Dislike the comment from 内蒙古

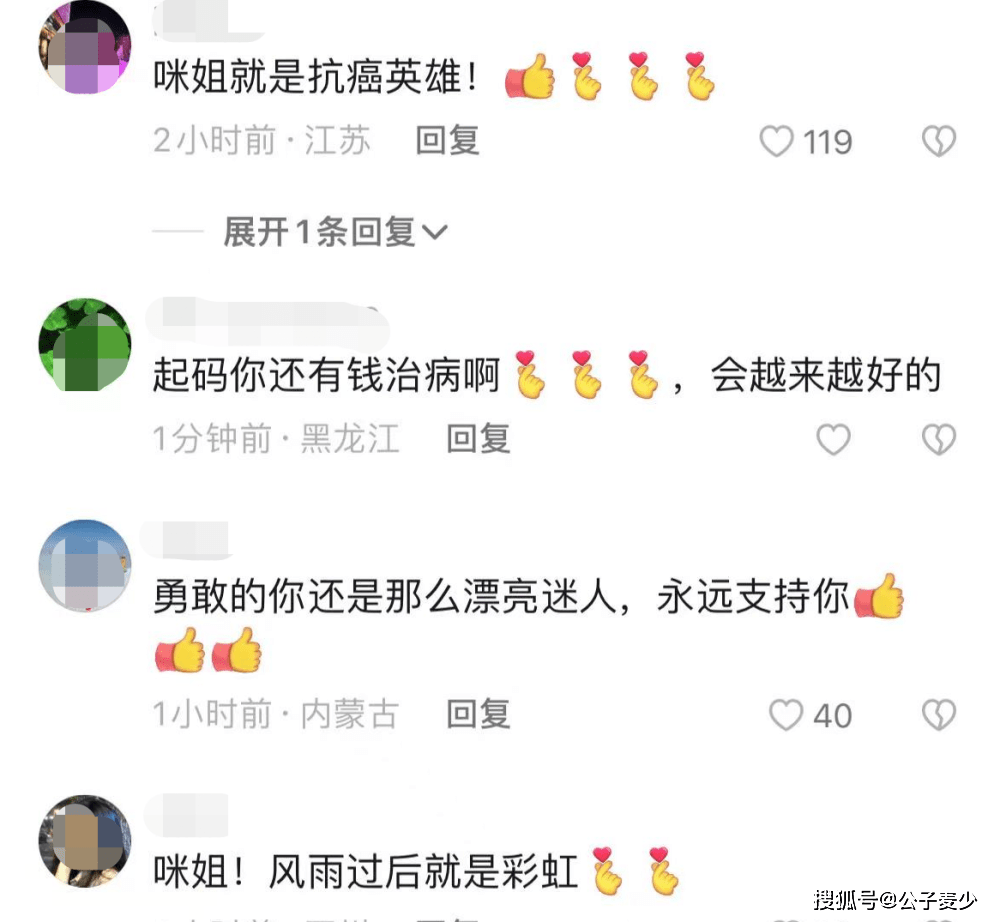(938, 715)
